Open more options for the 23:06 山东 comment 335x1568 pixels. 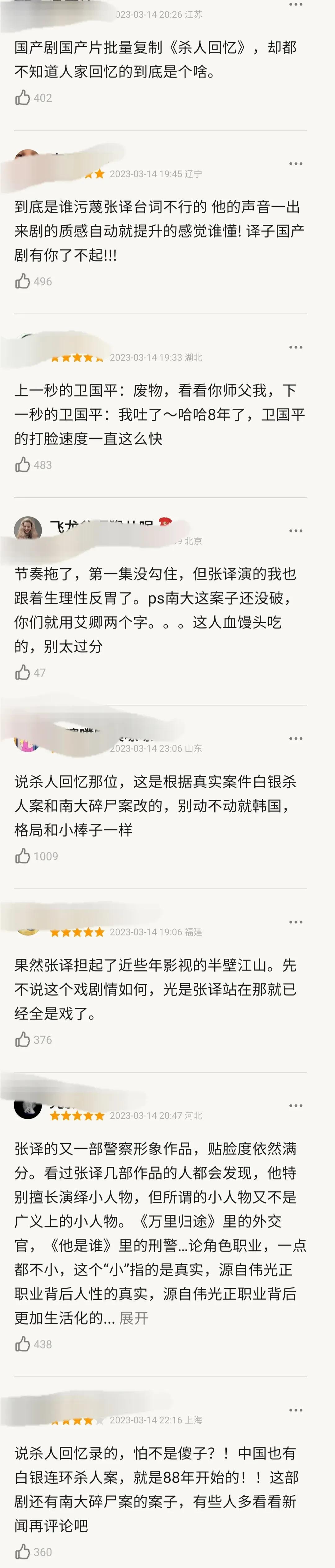point(295,738)
